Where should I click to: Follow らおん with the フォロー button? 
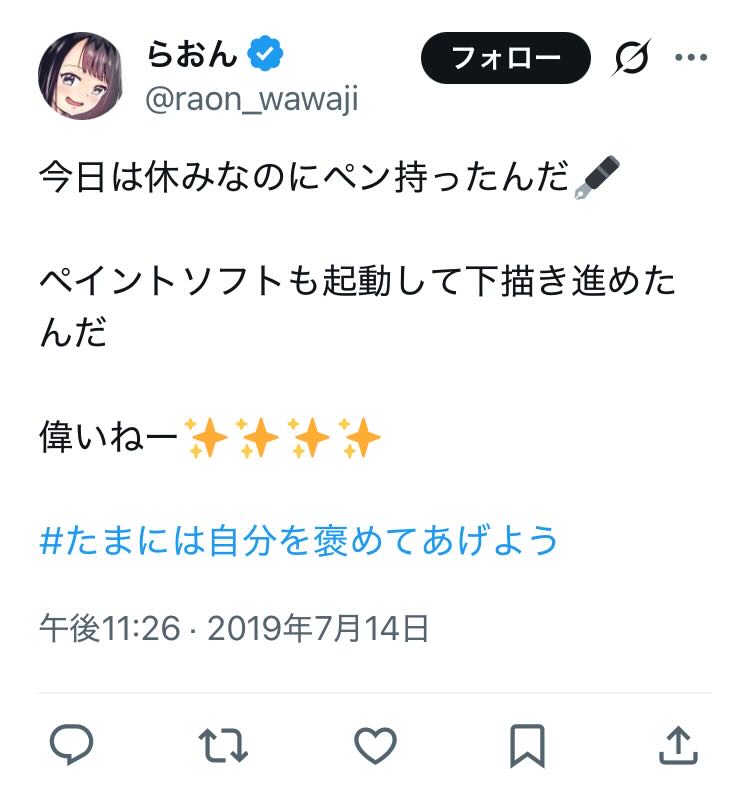[x=506, y=58]
